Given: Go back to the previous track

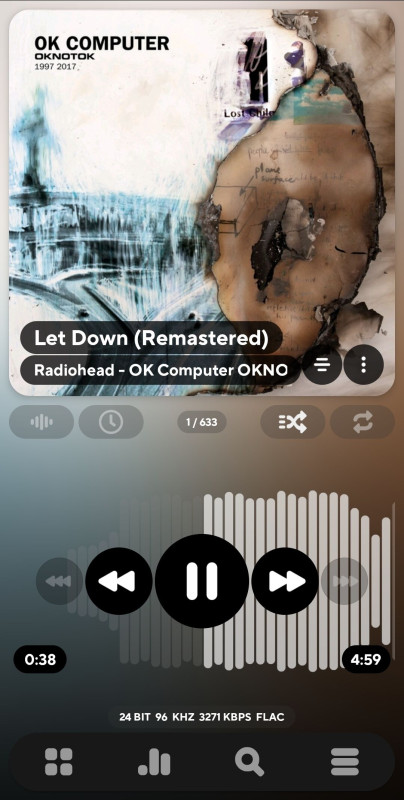Looking at the screenshot, I should [x=119, y=581].
